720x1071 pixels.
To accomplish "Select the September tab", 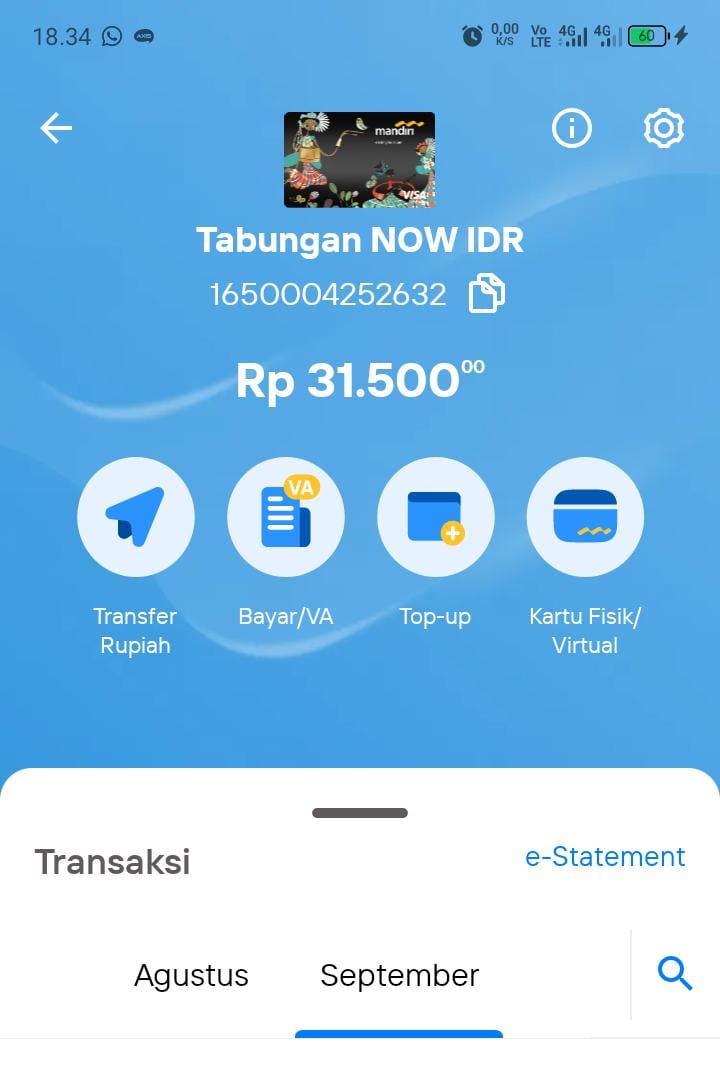I will (x=399, y=975).
